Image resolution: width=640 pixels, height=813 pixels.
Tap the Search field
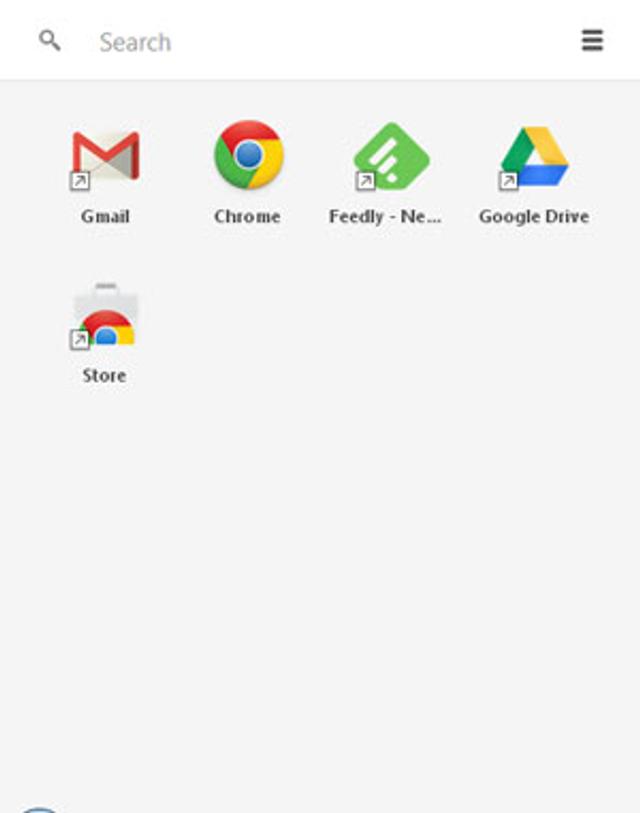300,42
